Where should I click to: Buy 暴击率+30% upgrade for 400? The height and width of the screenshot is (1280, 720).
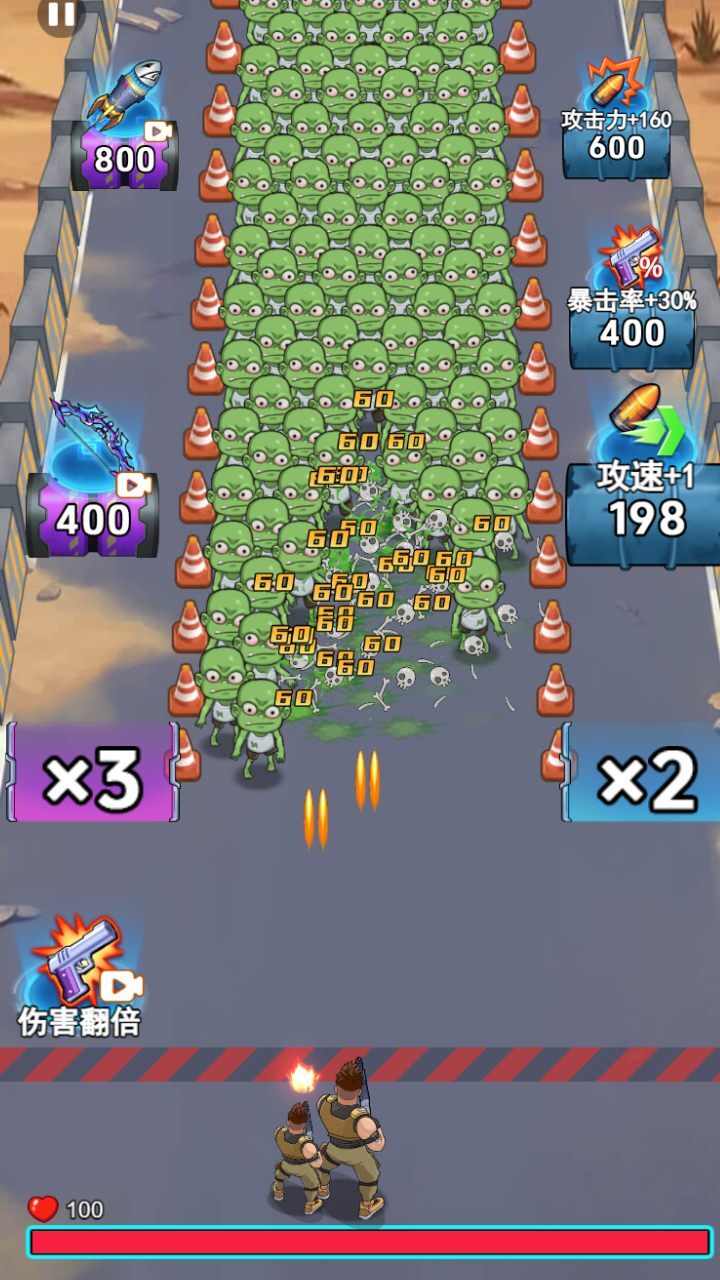[632, 332]
